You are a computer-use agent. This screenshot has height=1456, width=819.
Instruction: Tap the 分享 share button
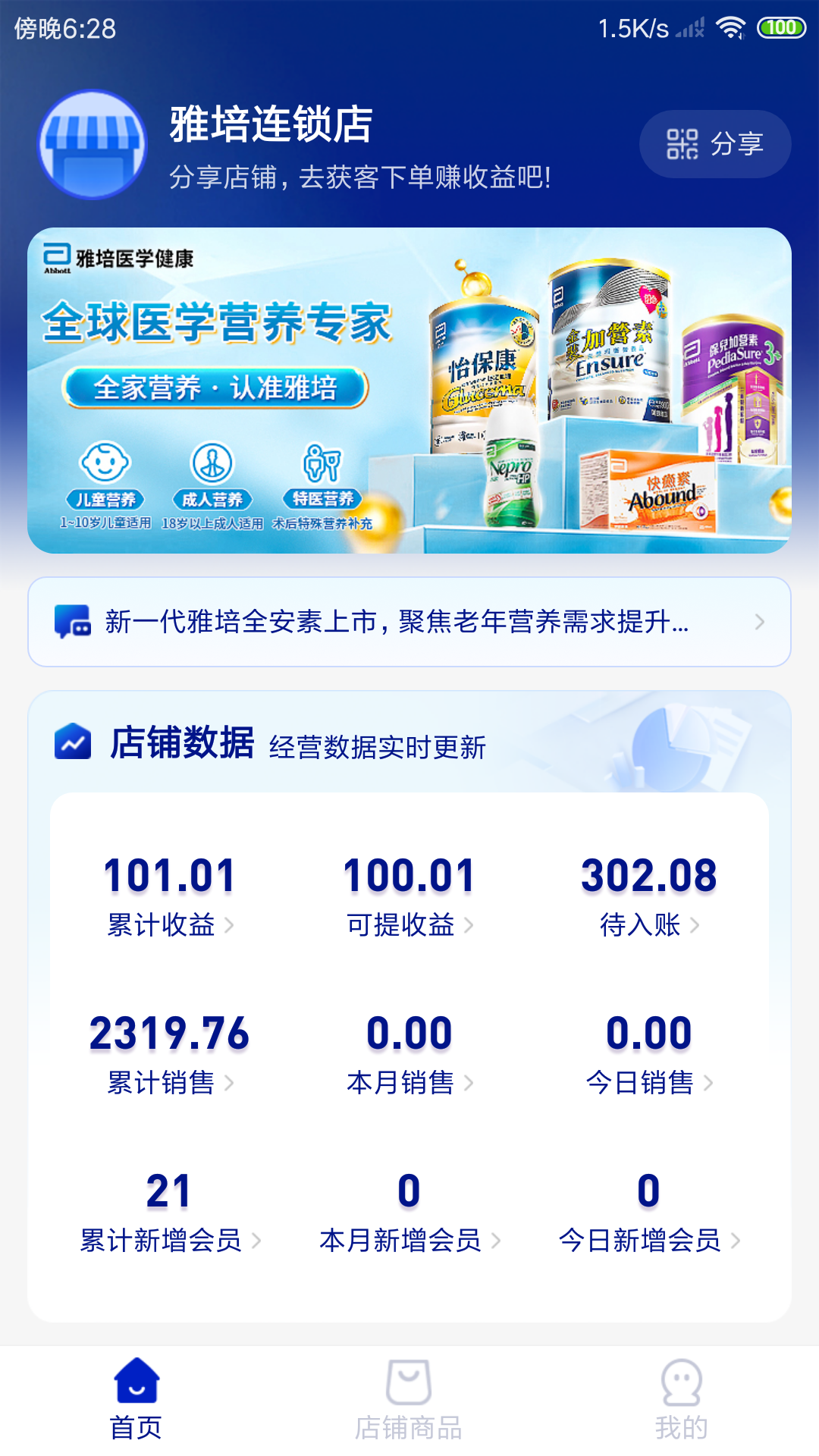(x=714, y=144)
